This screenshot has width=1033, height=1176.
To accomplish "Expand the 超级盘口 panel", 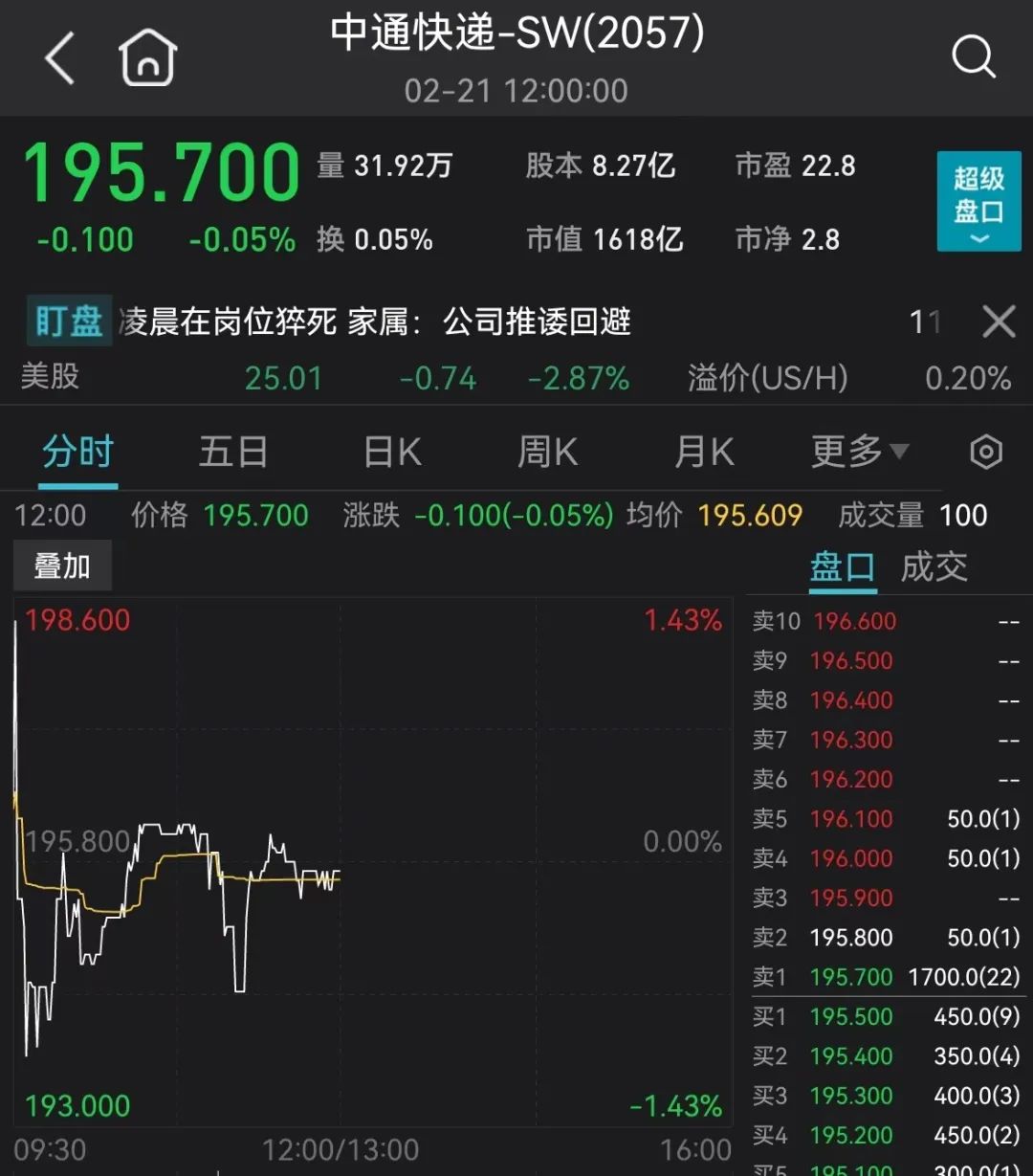I will pyautogui.click(x=978, y=202).
